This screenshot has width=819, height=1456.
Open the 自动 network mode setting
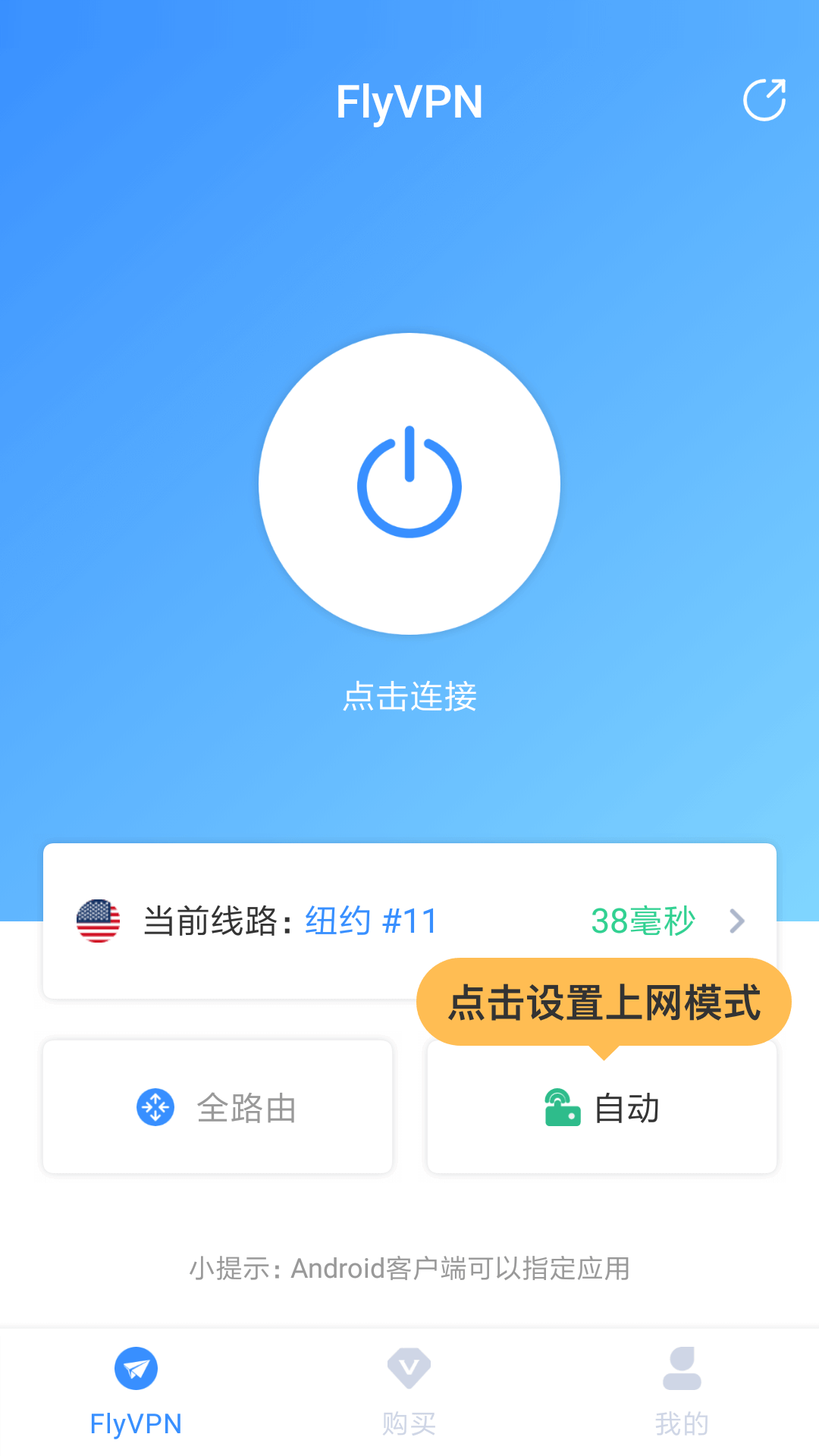click(x=602, y=1109)
